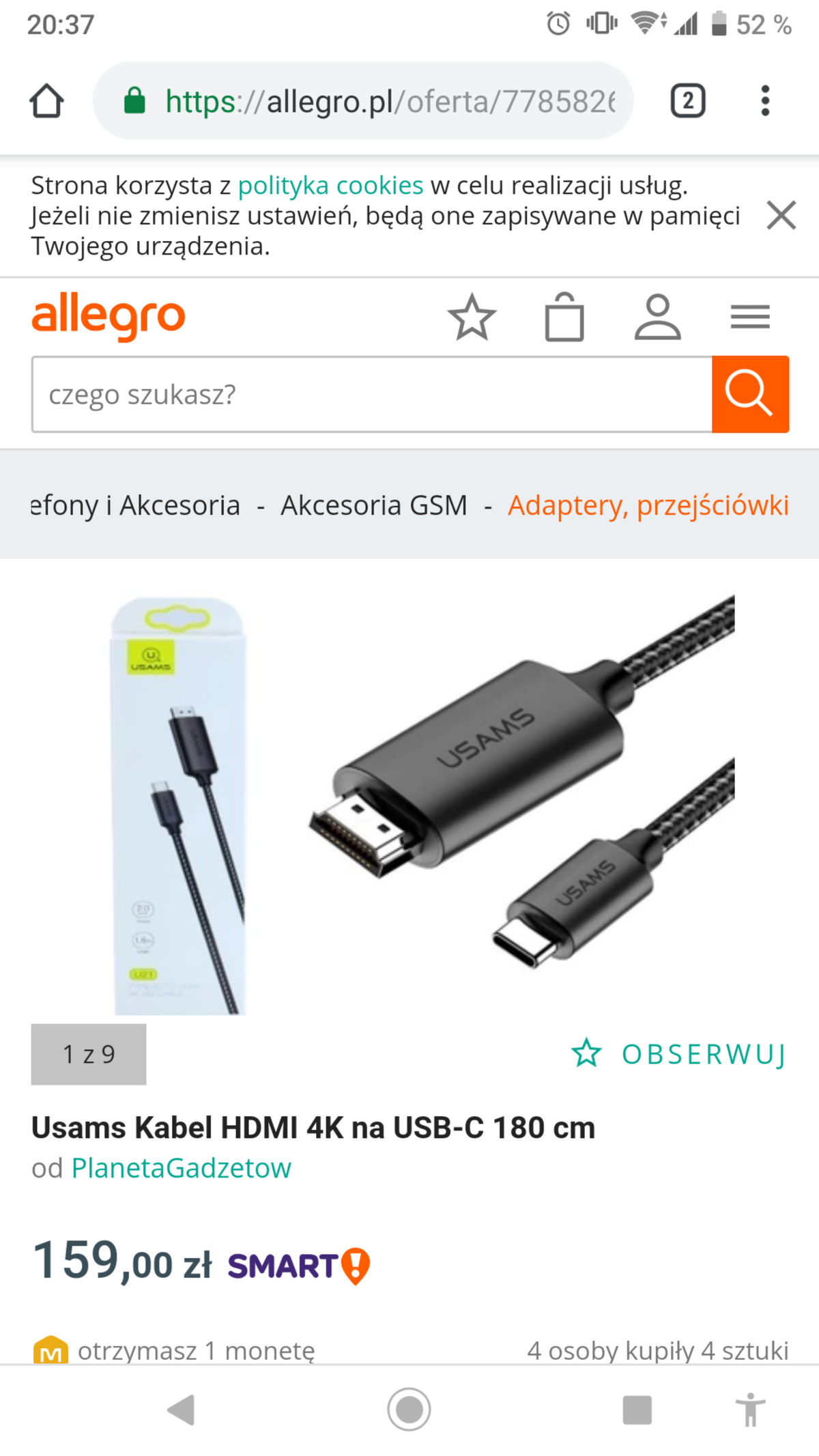Viewport: 819px width, 1456px height.
Task: Dismiss the cookies notice banner
Action: pyautogui.click(x=781, y=216)
